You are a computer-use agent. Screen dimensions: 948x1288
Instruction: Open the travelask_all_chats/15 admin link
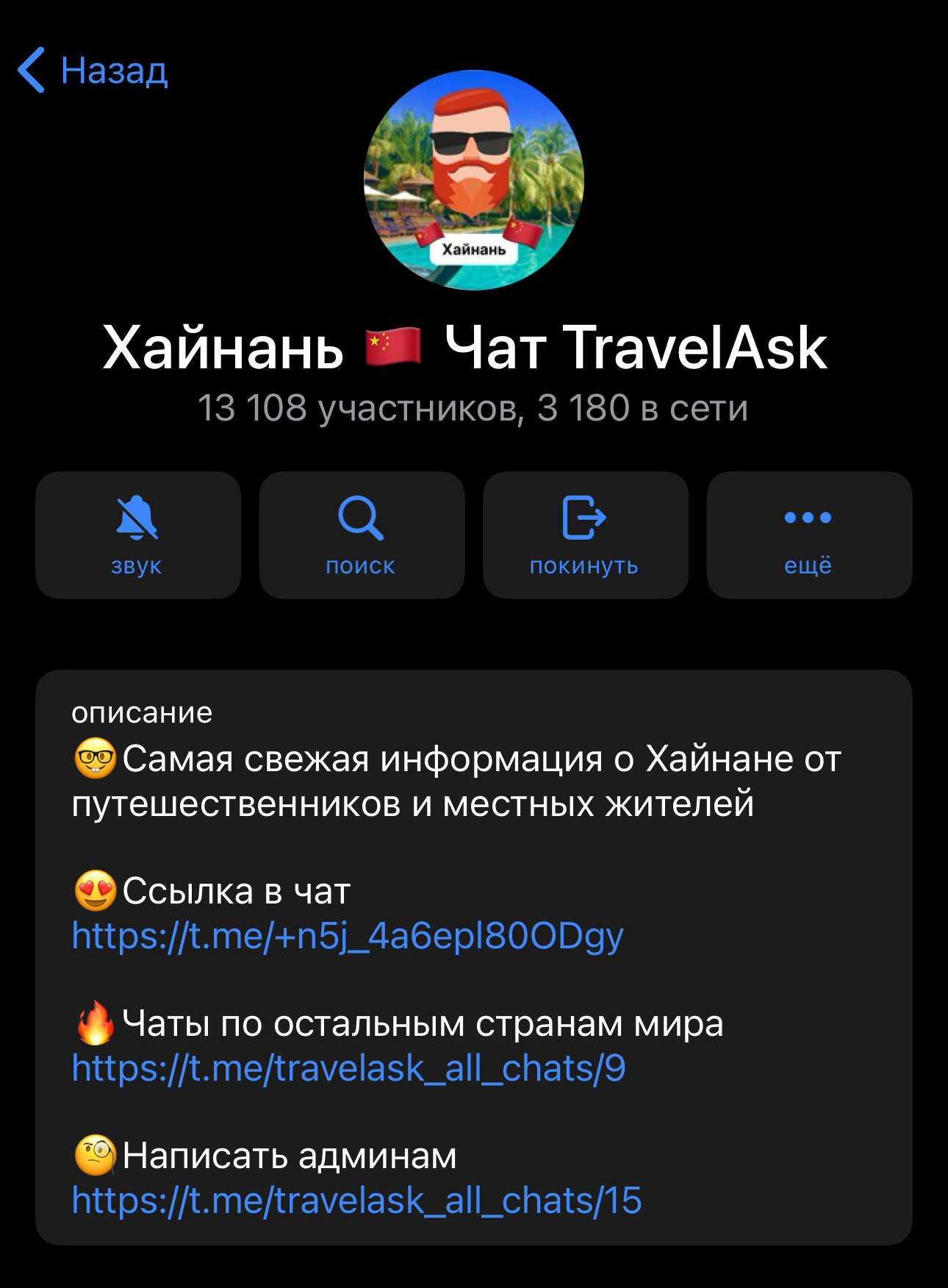(356, 1201)
